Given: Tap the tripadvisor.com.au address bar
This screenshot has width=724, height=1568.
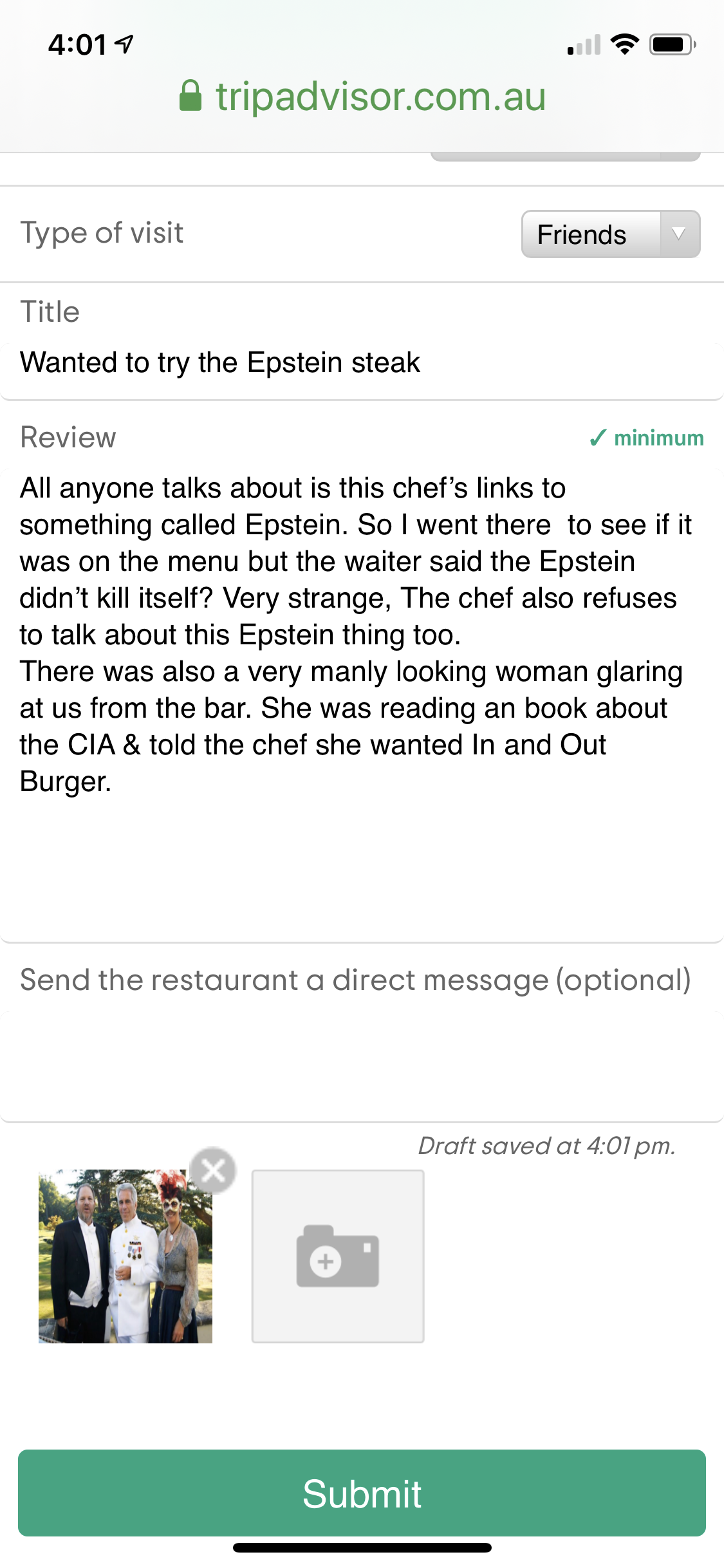Looking at the screenshot, I should (362, 97).
